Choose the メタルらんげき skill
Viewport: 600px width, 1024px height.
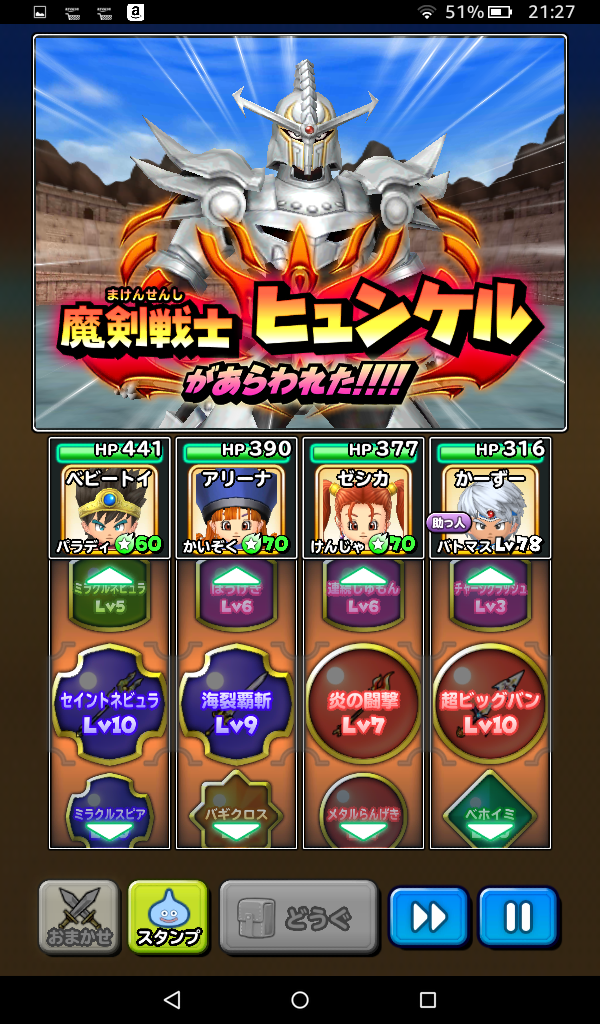point(363,810)
